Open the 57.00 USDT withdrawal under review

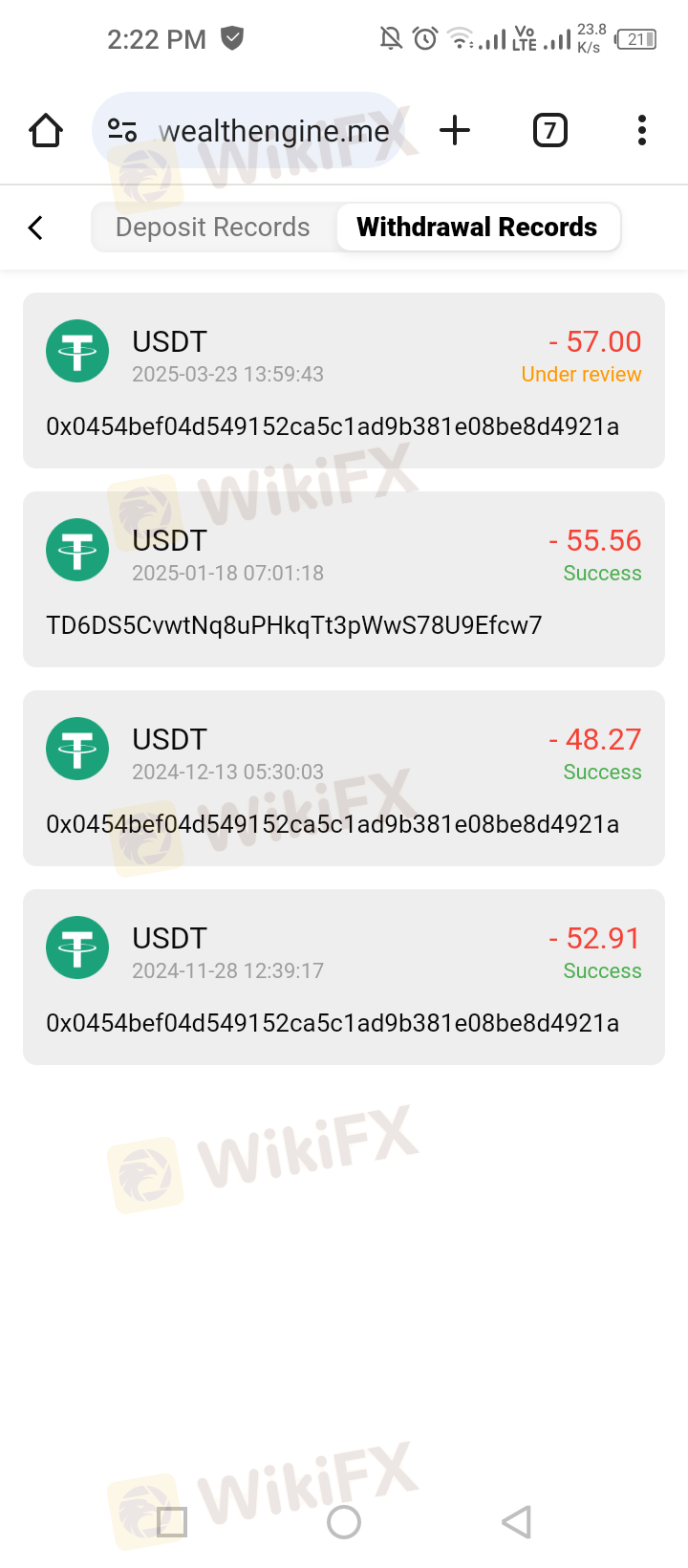coord(344,381)
